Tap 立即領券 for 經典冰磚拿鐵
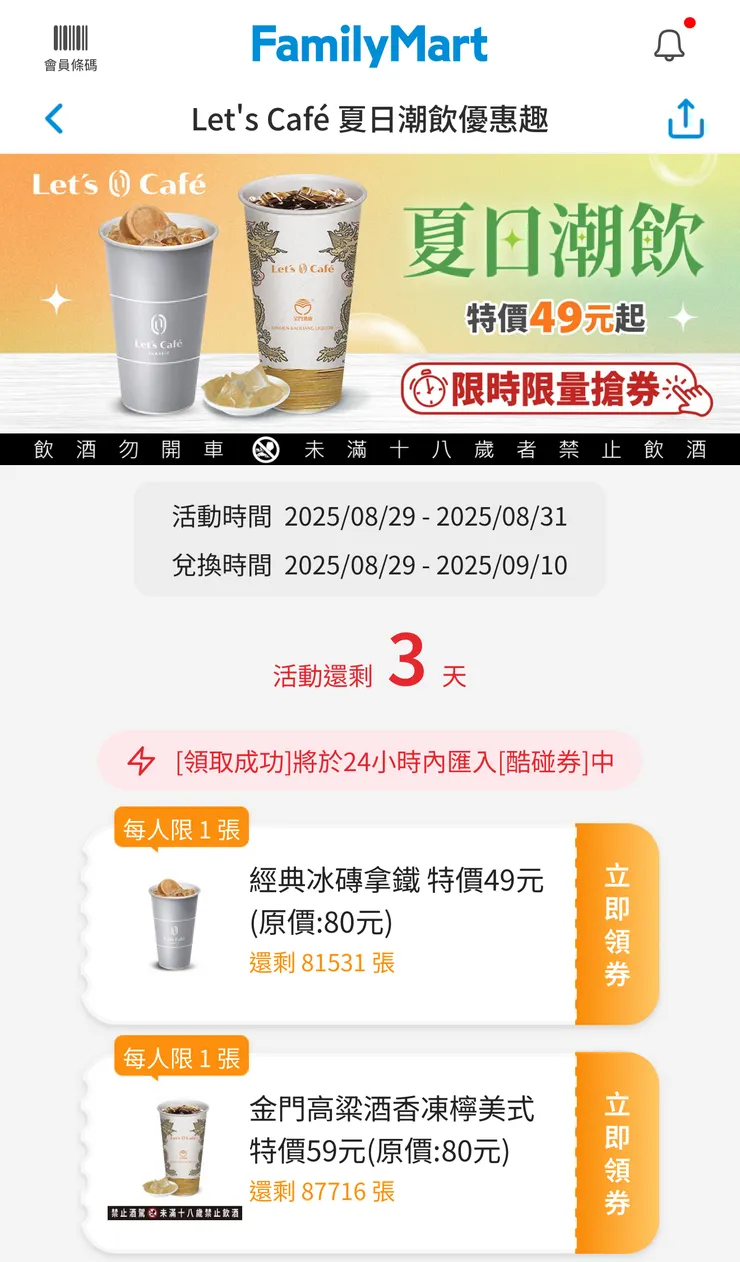 click(617, 926)
